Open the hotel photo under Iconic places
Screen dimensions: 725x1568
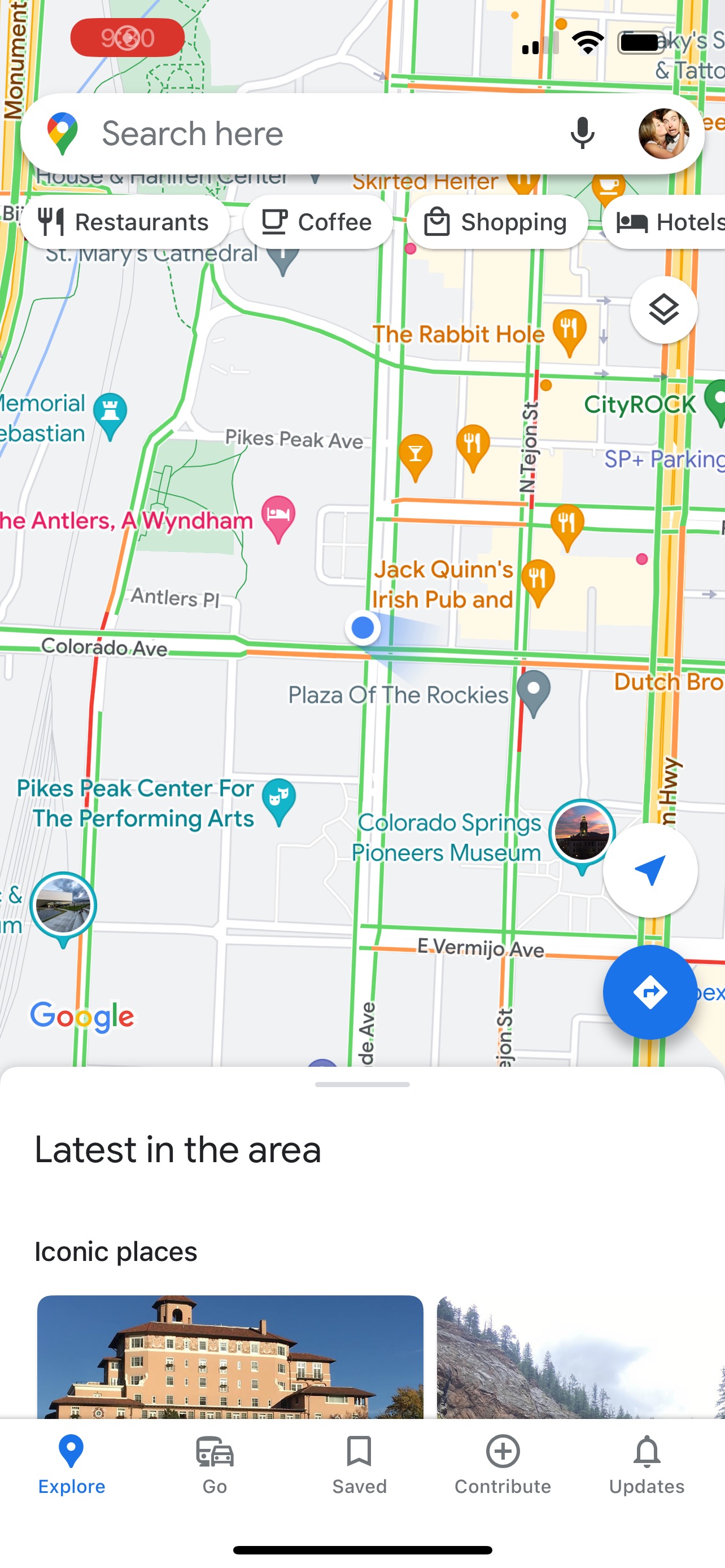(230, 1356)
